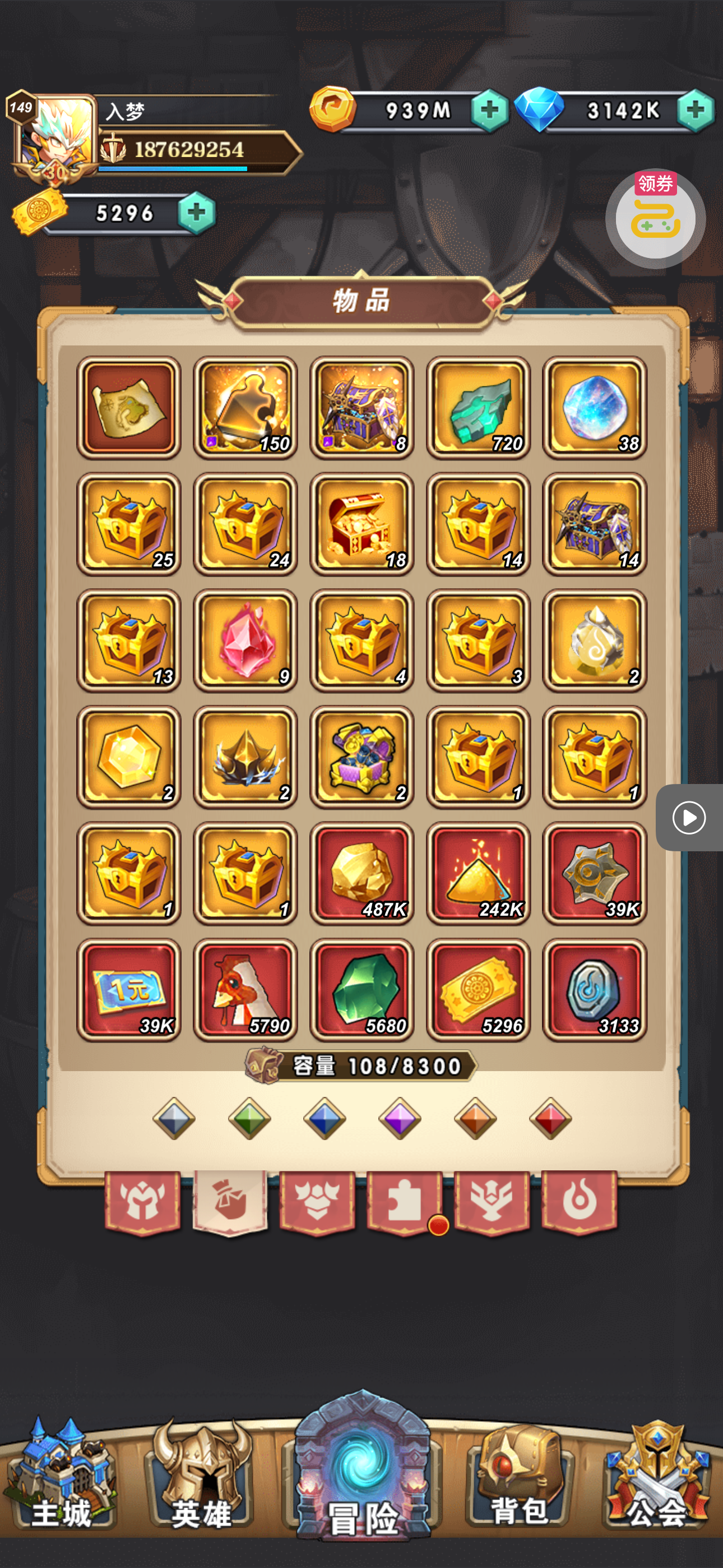Open the 领券 coupon floating icon
The image size is (723, 1568).
(x=655, y=217)
